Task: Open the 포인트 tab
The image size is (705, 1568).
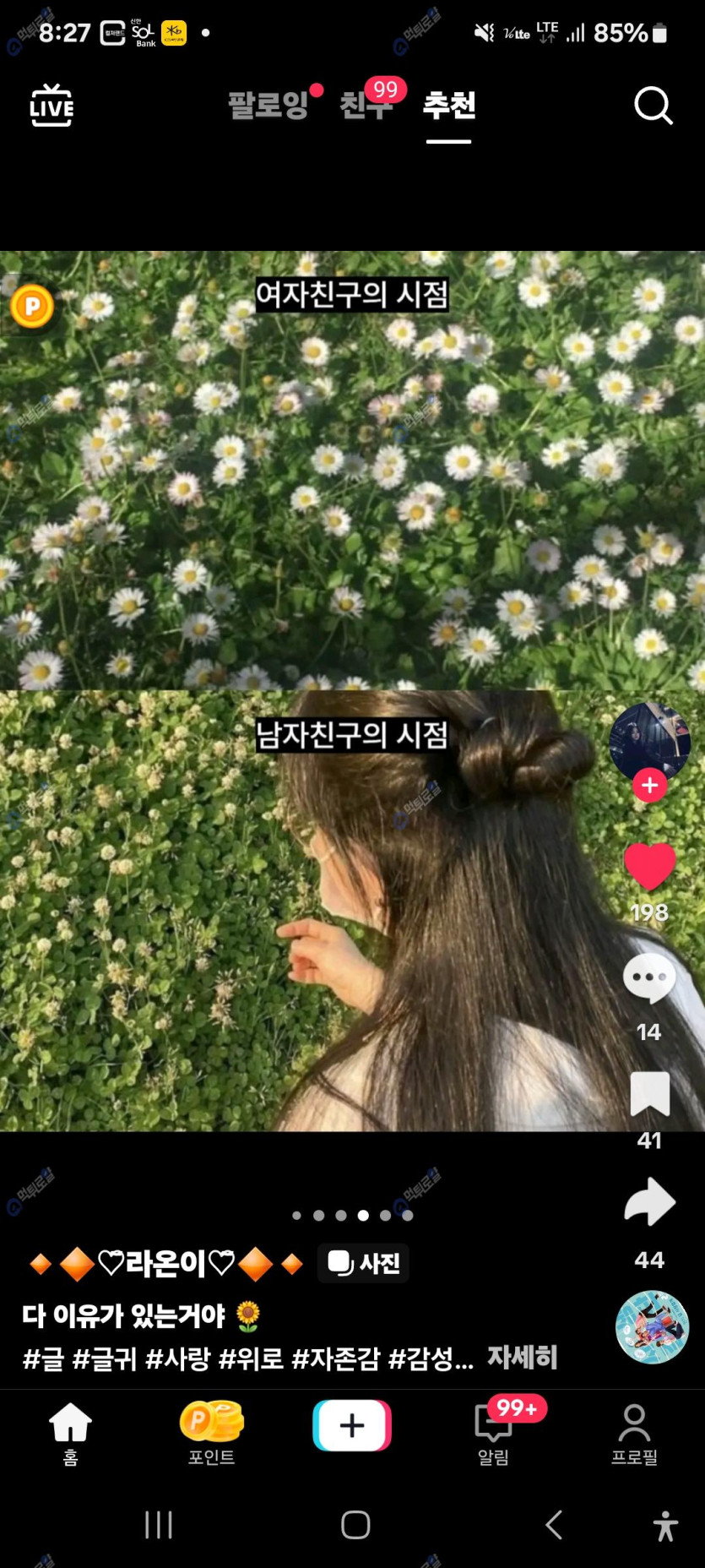Action: pos(211,1432)
